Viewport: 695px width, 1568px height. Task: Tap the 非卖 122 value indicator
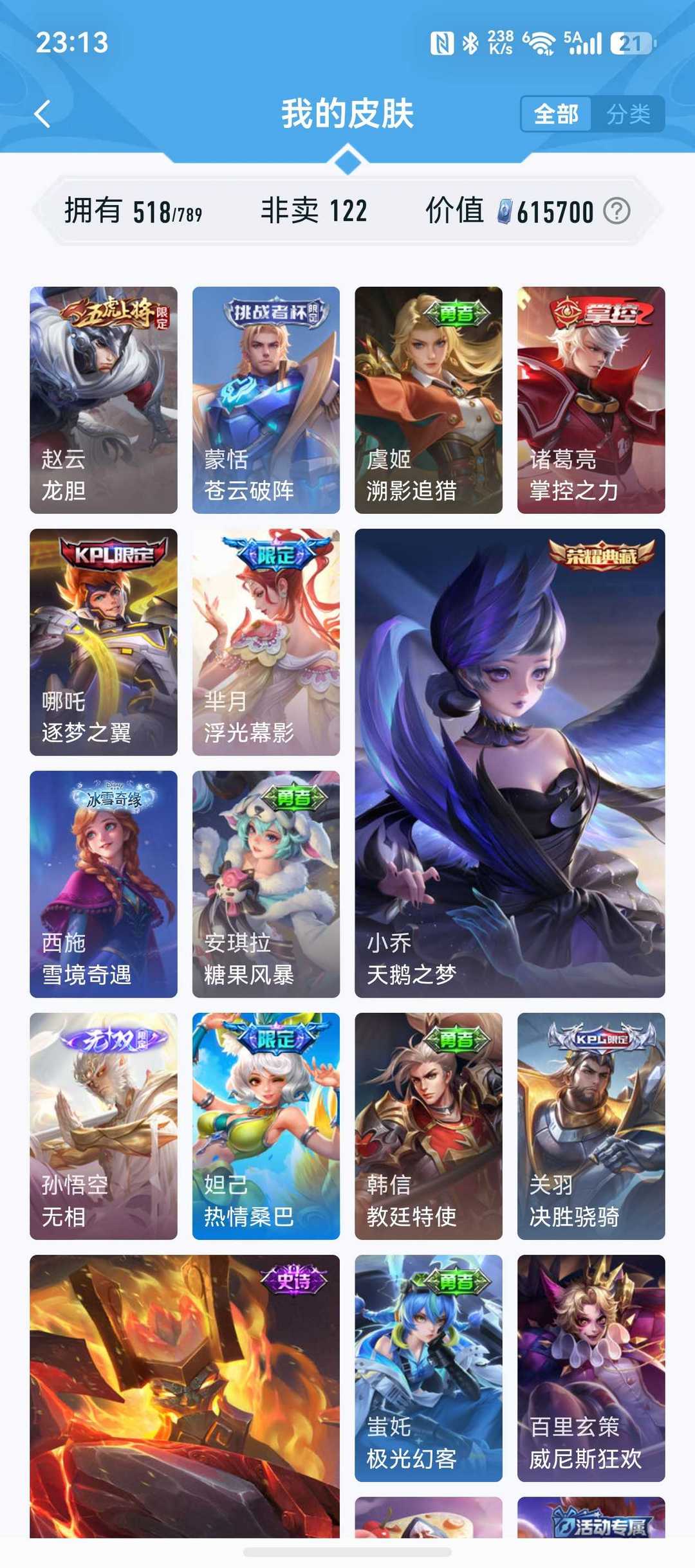(315, 210)
